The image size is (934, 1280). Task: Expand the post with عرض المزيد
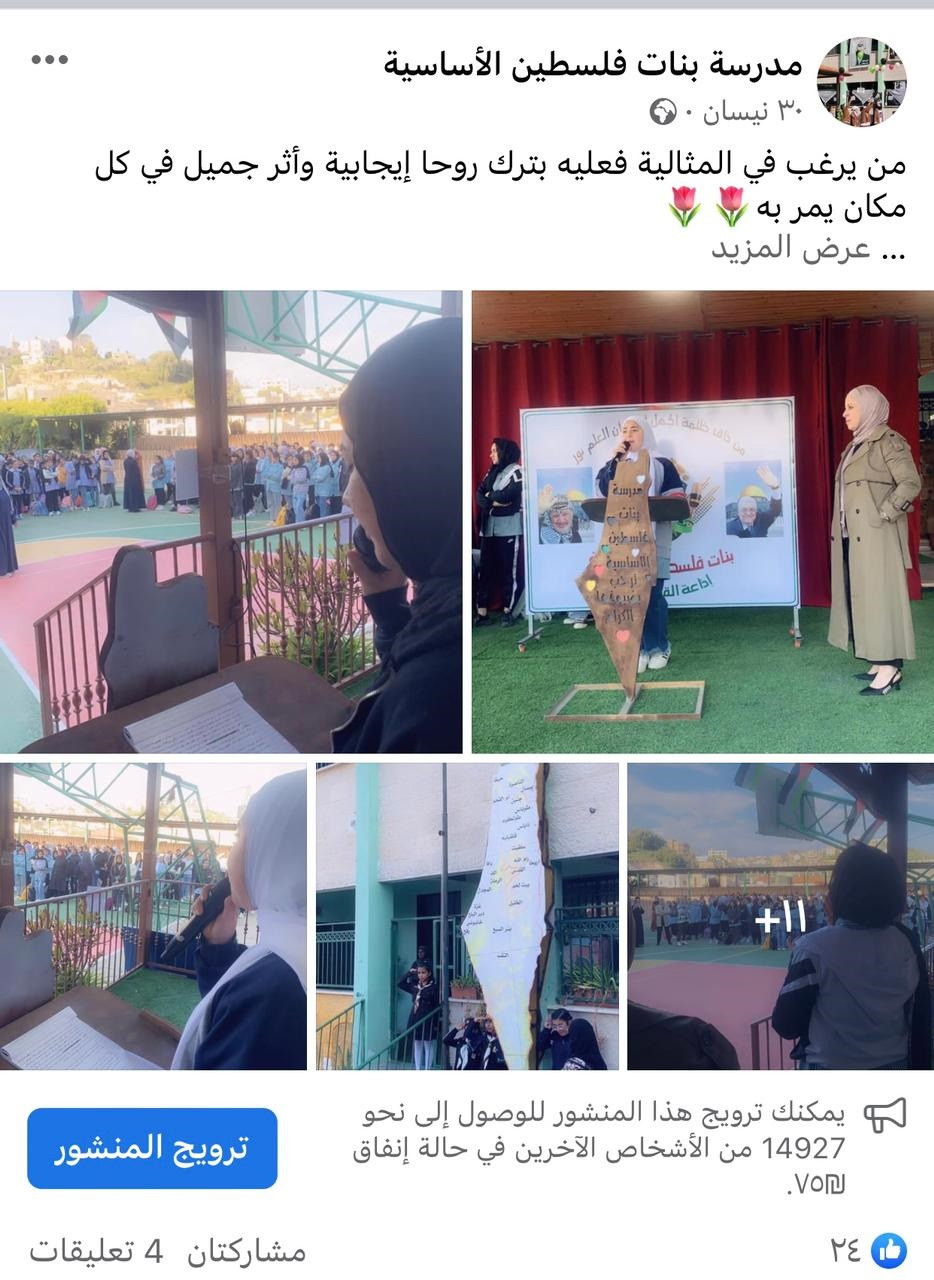(806, 248)
